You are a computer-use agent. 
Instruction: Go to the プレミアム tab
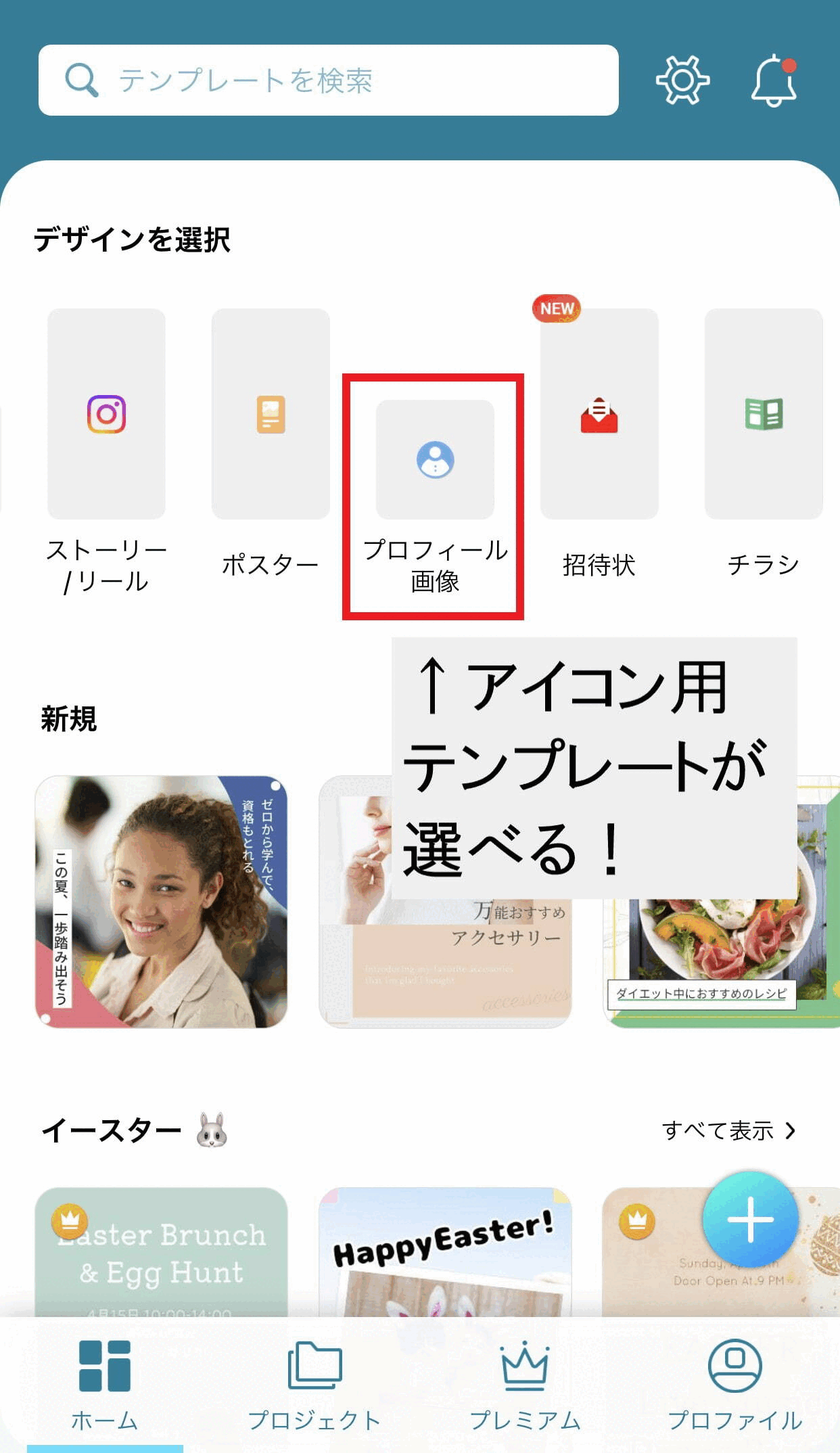pos(525,1384)
